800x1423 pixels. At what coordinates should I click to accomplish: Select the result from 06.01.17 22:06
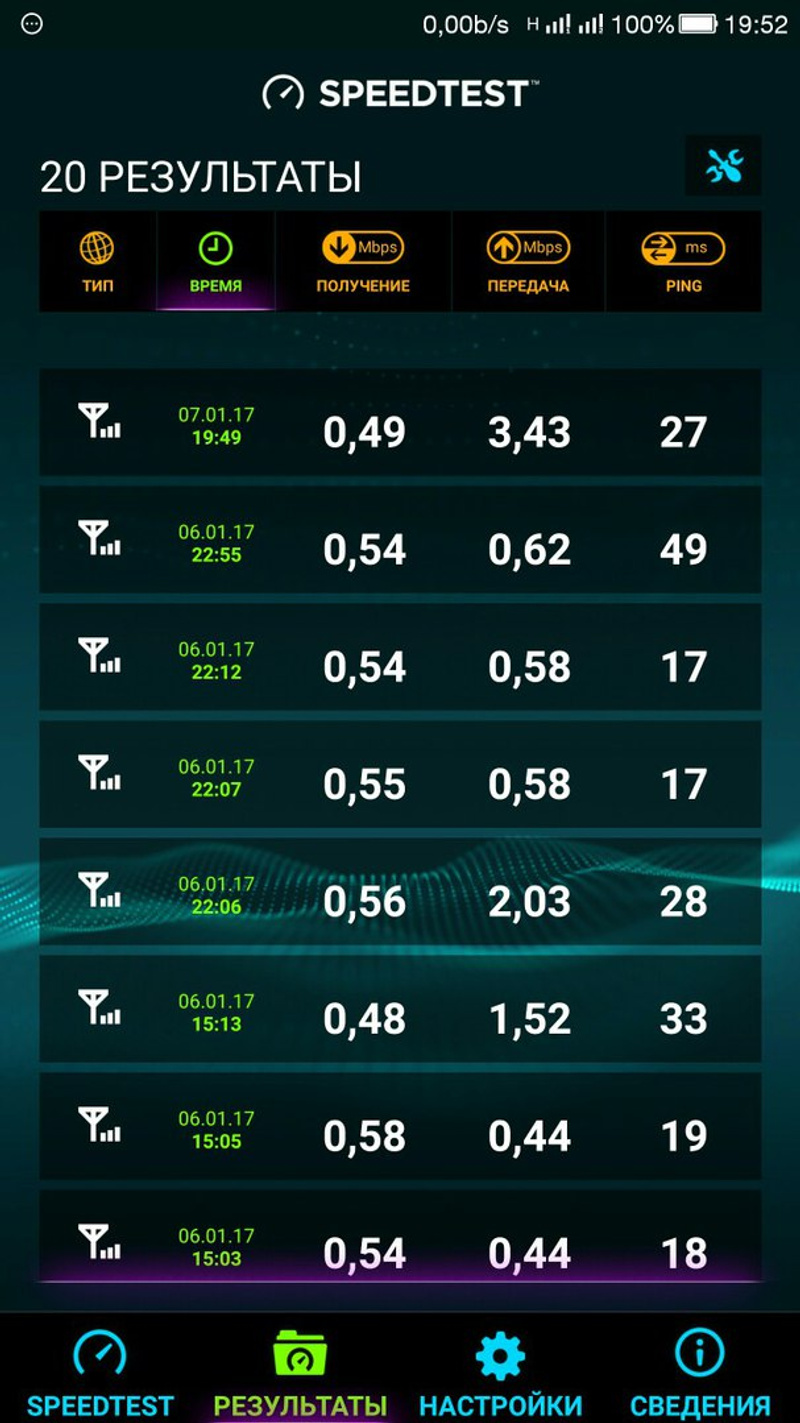pos(400,891)
